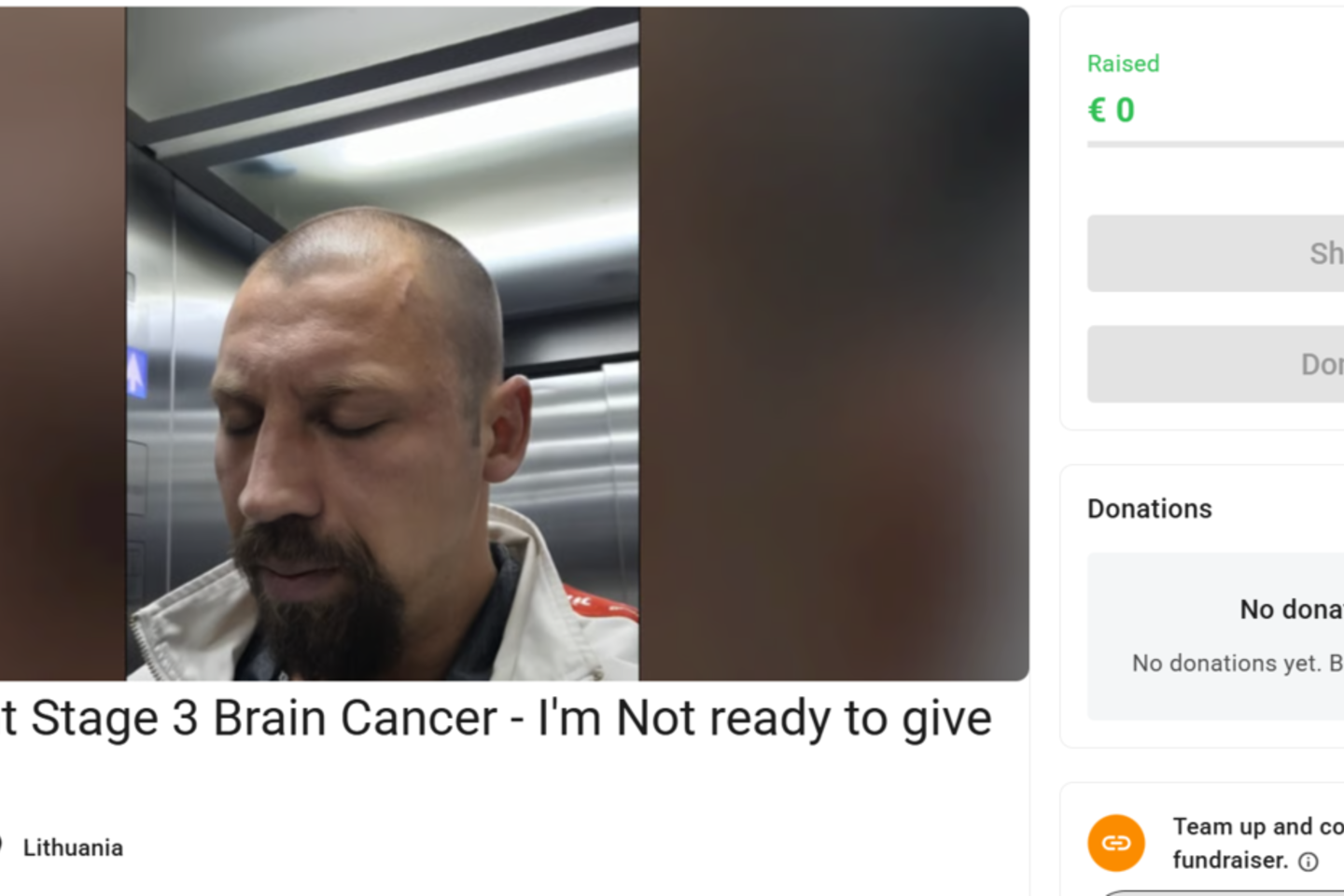Open the fundraiser cover photo
The width and height of the screenshot is (1344, 896).
click(x=383, y=343)
